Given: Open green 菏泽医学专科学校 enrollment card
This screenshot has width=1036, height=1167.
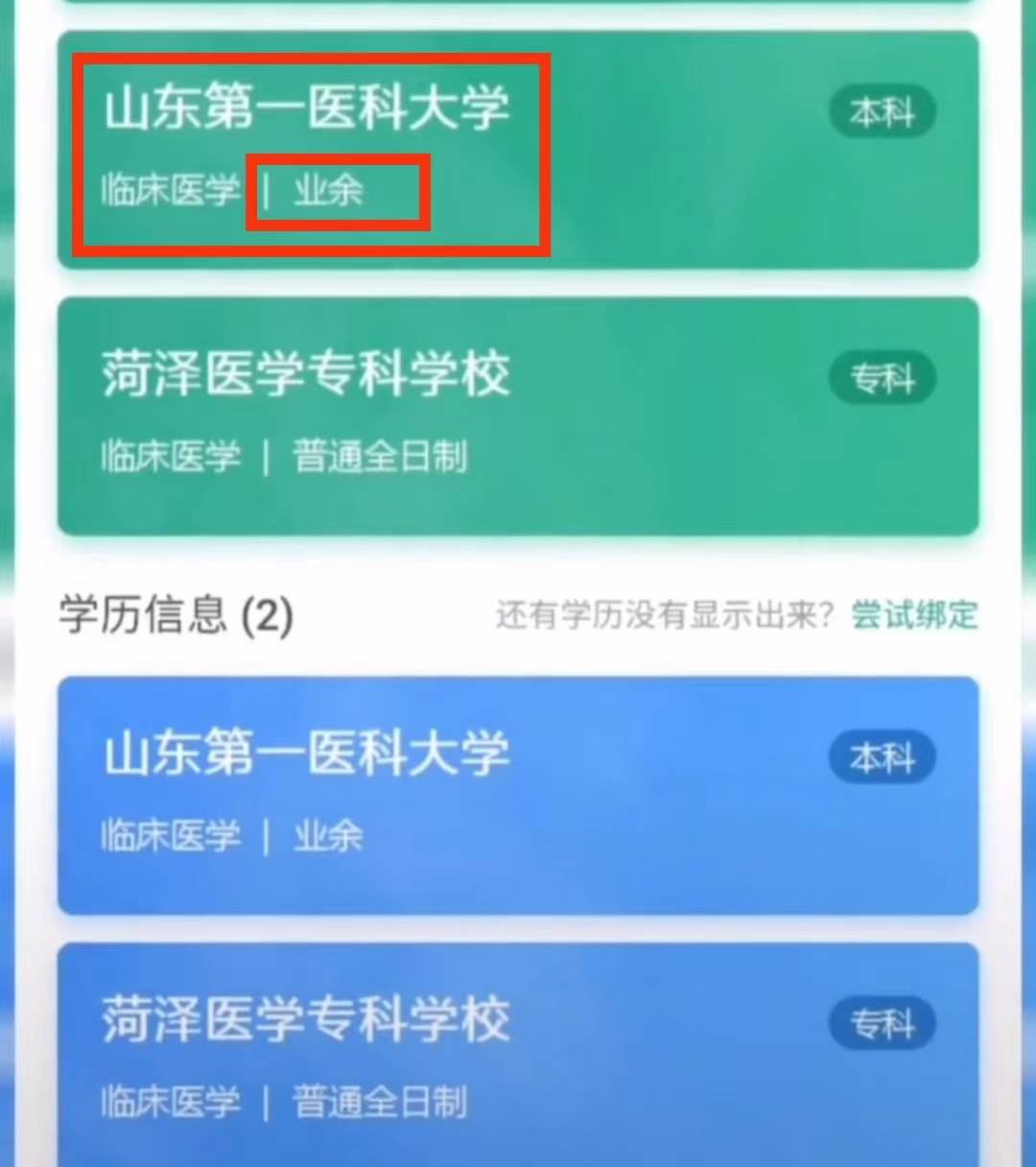Looking at the screenshot, I should [x=518, y=417].
